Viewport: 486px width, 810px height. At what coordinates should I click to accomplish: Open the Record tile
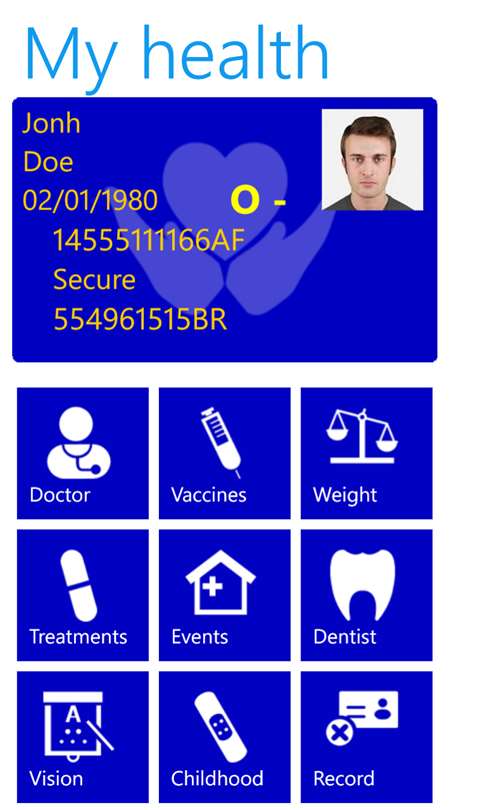[x=367, y=737]
